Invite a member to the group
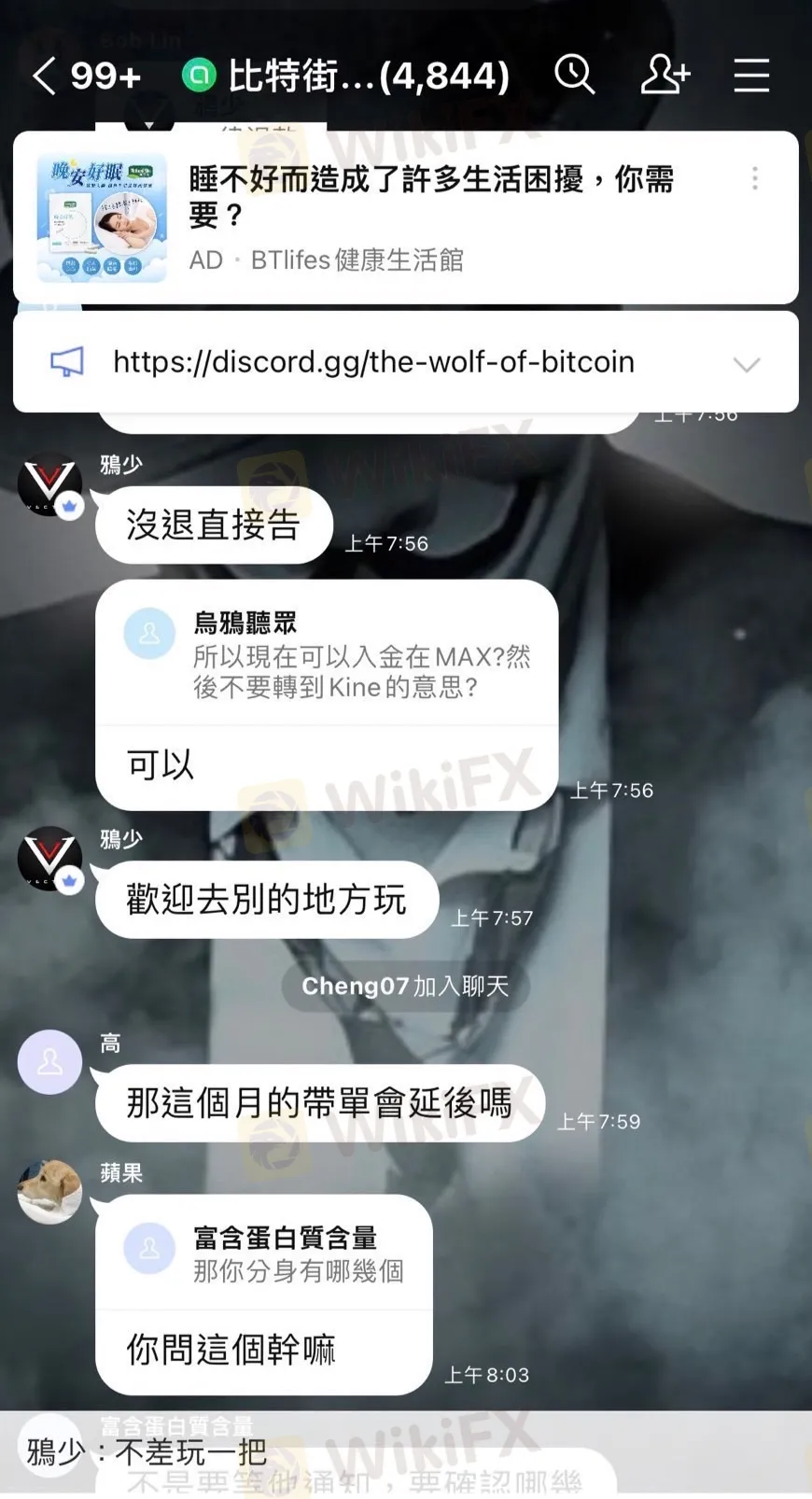This screenshot has width=812, height=1499. click(665, 75)
